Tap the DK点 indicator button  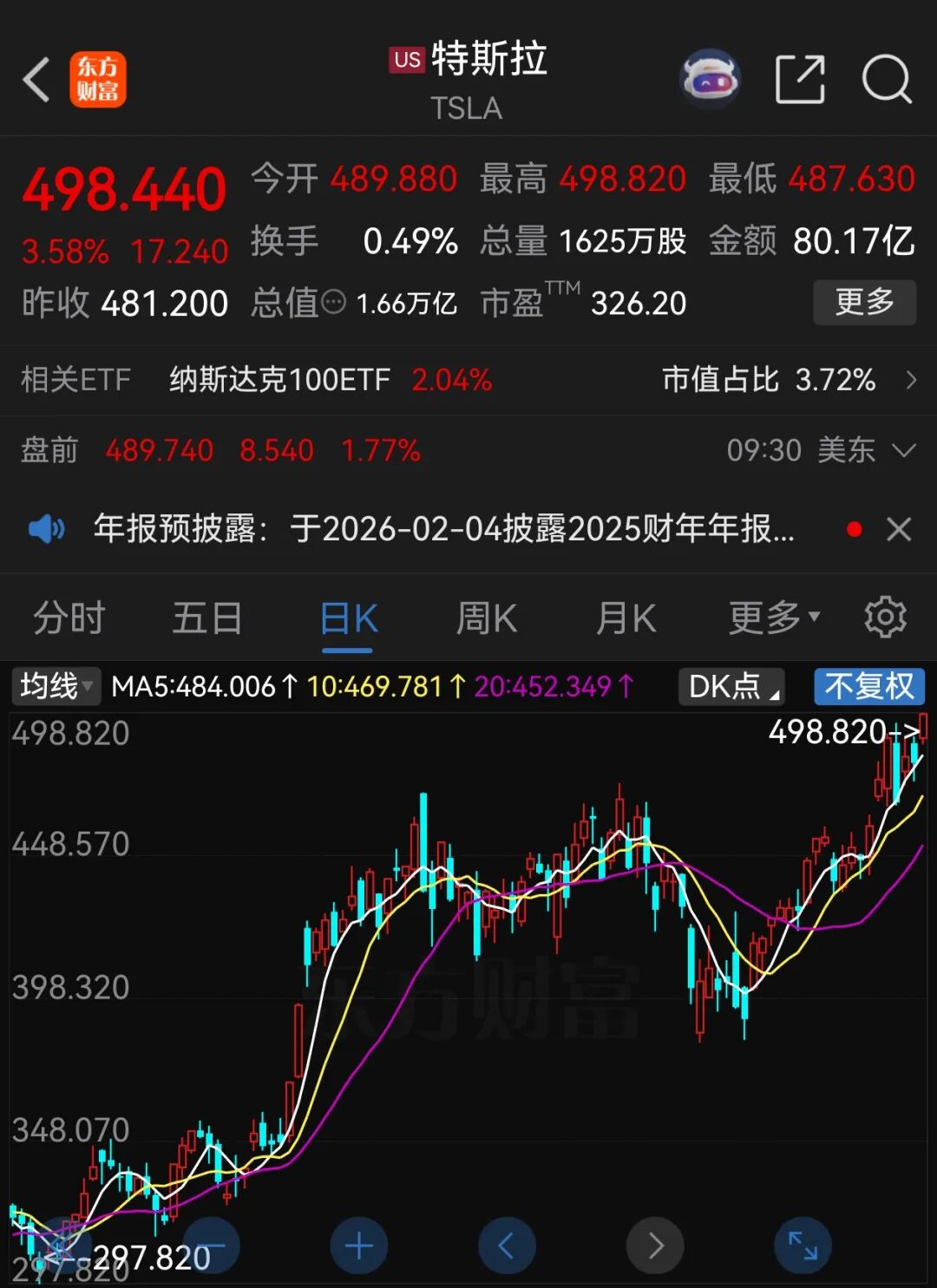(731, 686)
